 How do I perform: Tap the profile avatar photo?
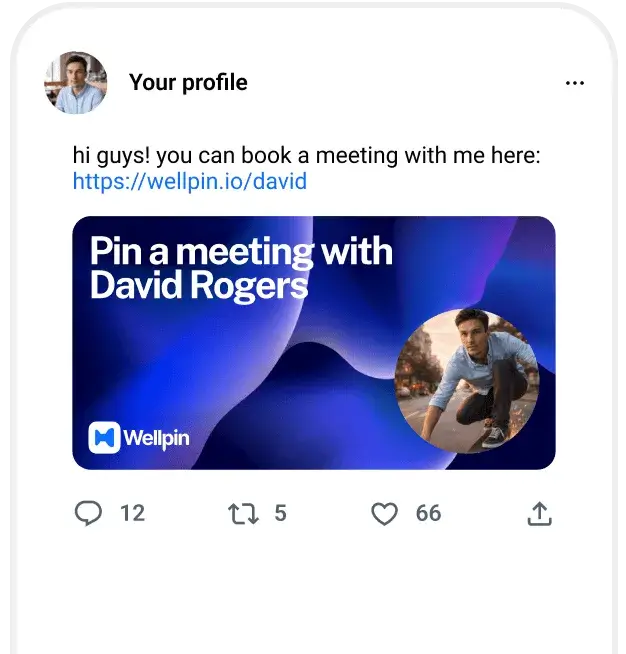tap(75, 83)
